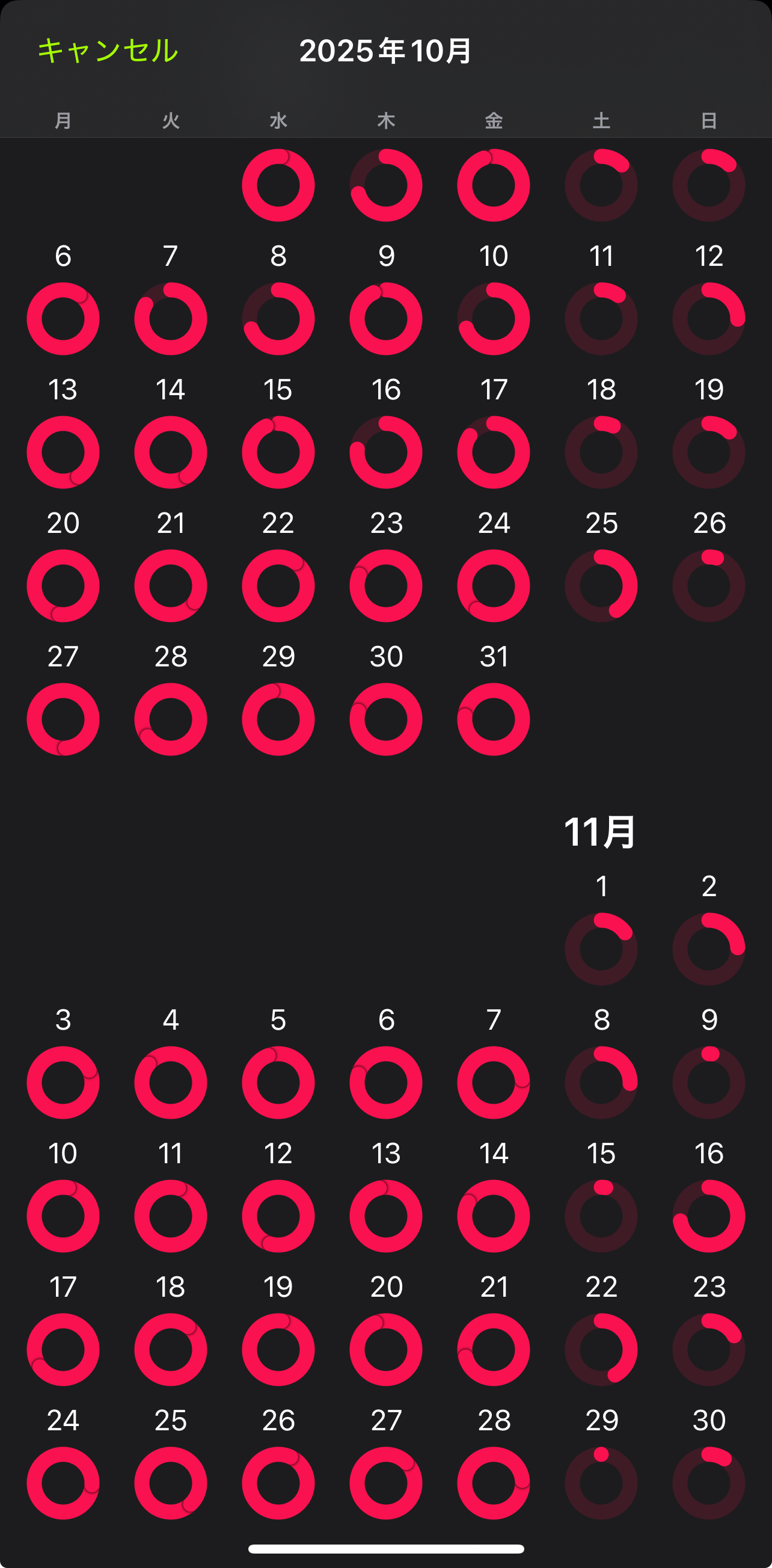Select November 20 activity day
This screenshot has width=772, height=1568.
[385, 1350]
